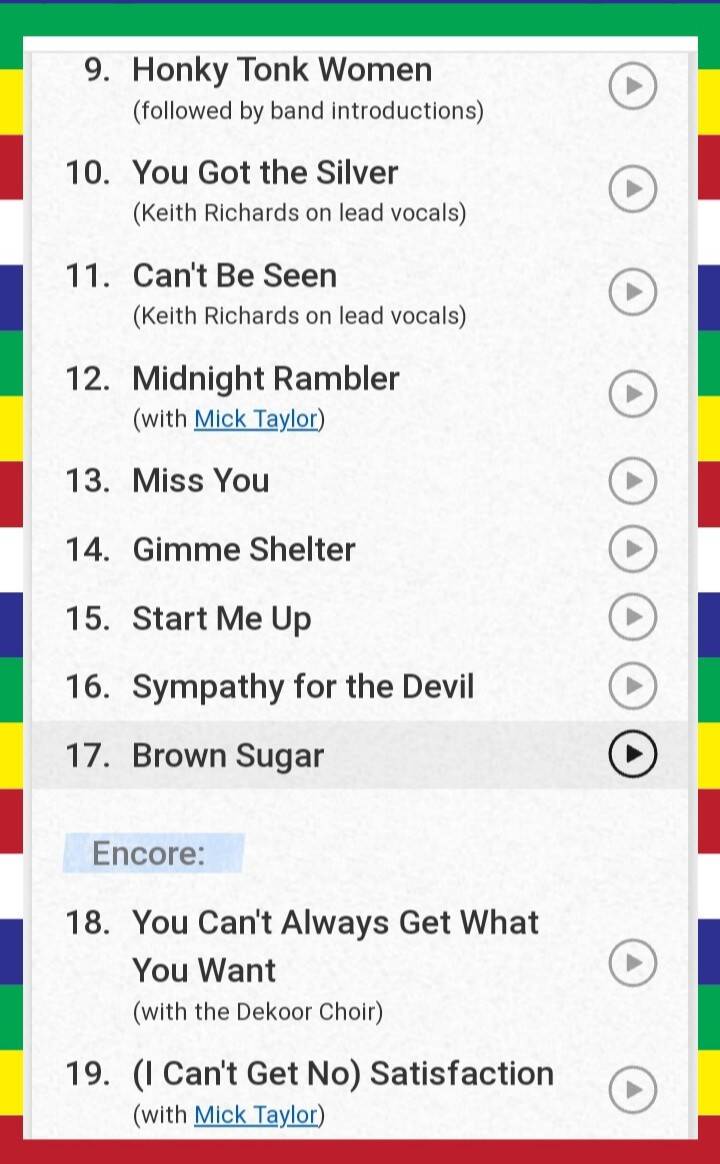Play Sympathy for the Devil
This screenshot has width=720, height=1164.
pos(633,686)
